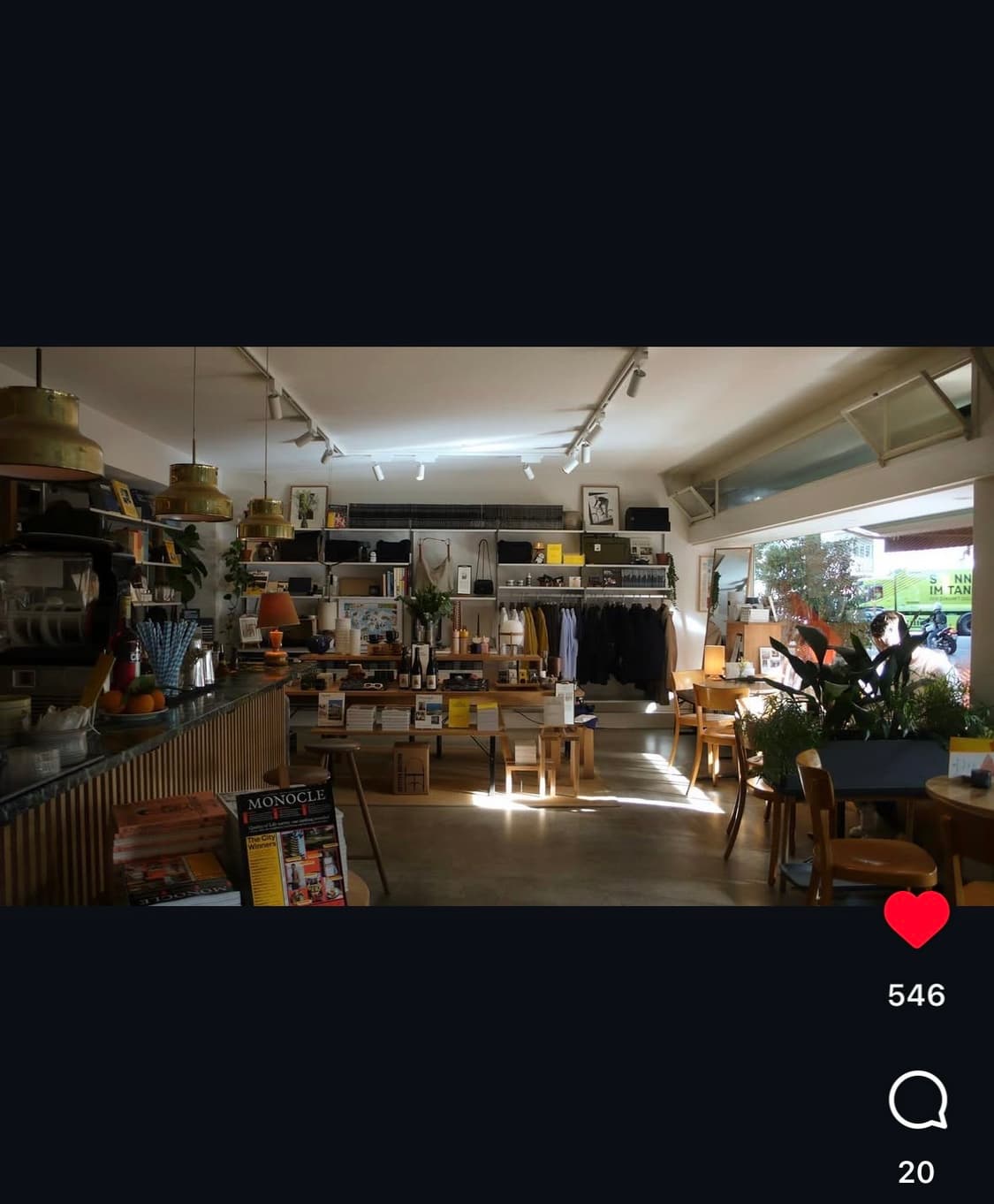
Task: Click the yellow boxes on the wall shelf
Action: pos(560,552)
